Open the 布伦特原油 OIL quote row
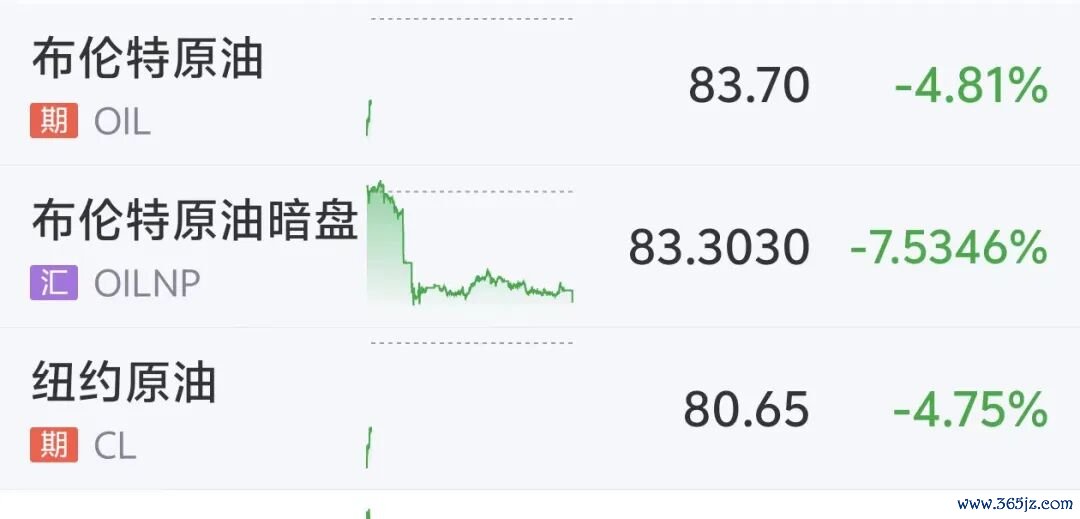 pos(540,85)
